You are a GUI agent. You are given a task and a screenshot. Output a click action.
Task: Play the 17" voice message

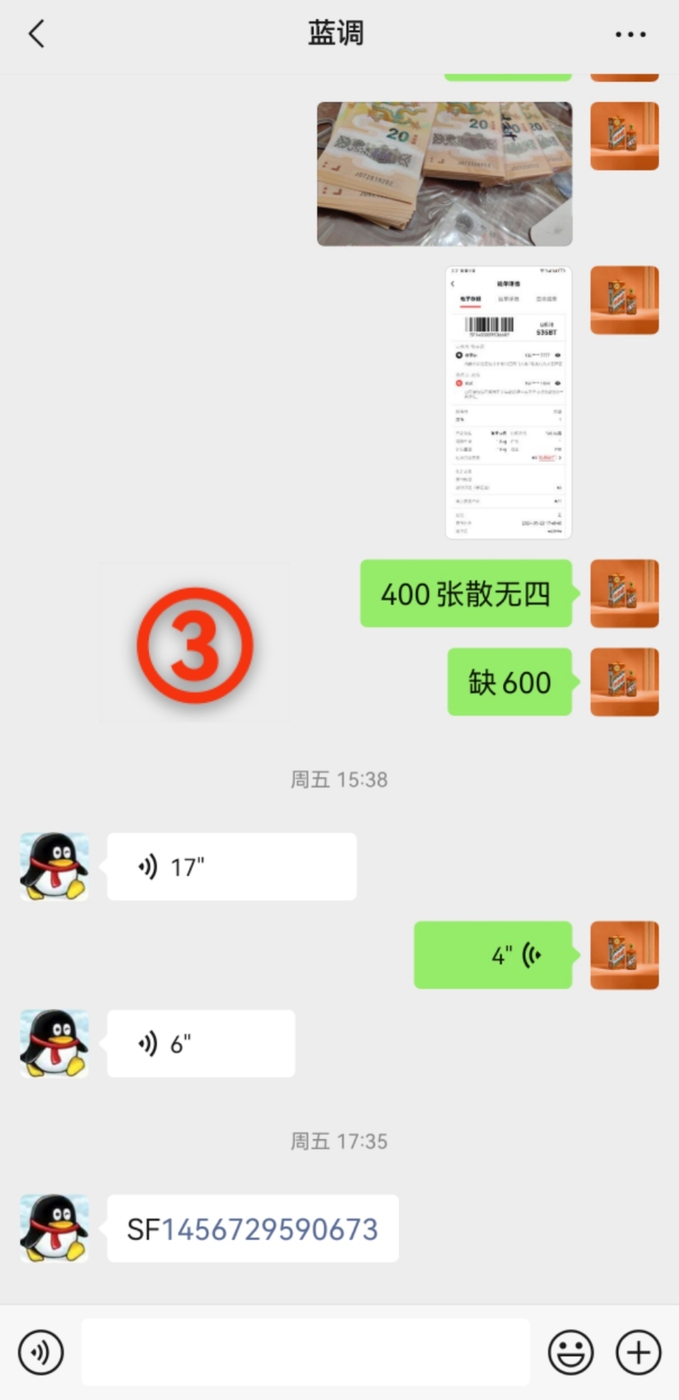pyautogui.click(x=232, y=867)
